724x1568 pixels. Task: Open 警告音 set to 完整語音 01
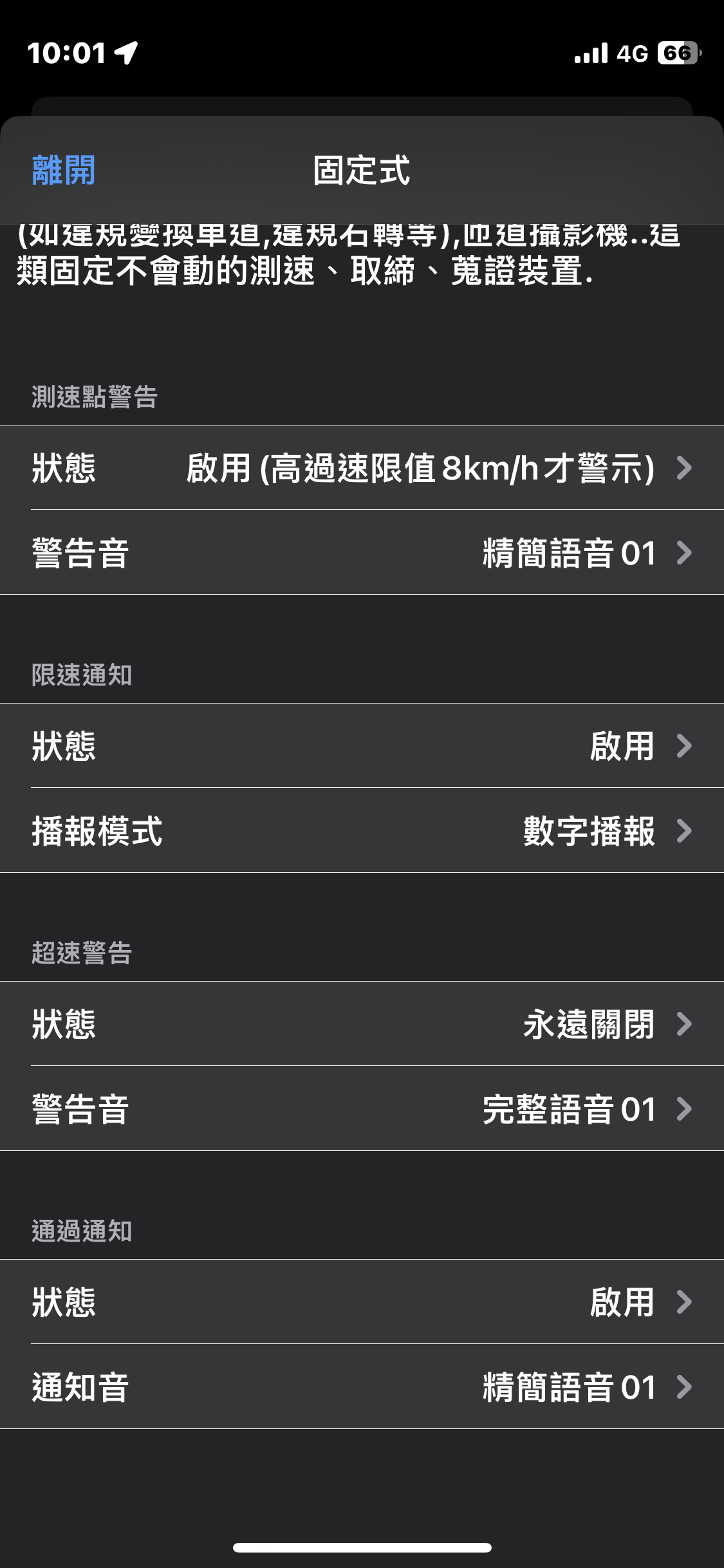[x=362, y=1108]
